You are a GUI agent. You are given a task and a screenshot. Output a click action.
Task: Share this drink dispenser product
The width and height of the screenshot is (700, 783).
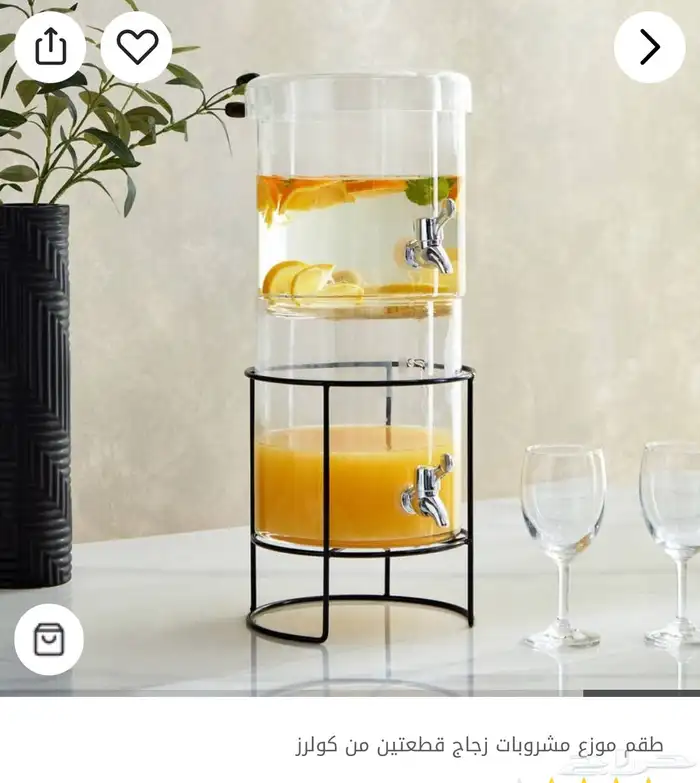(50, 47)
